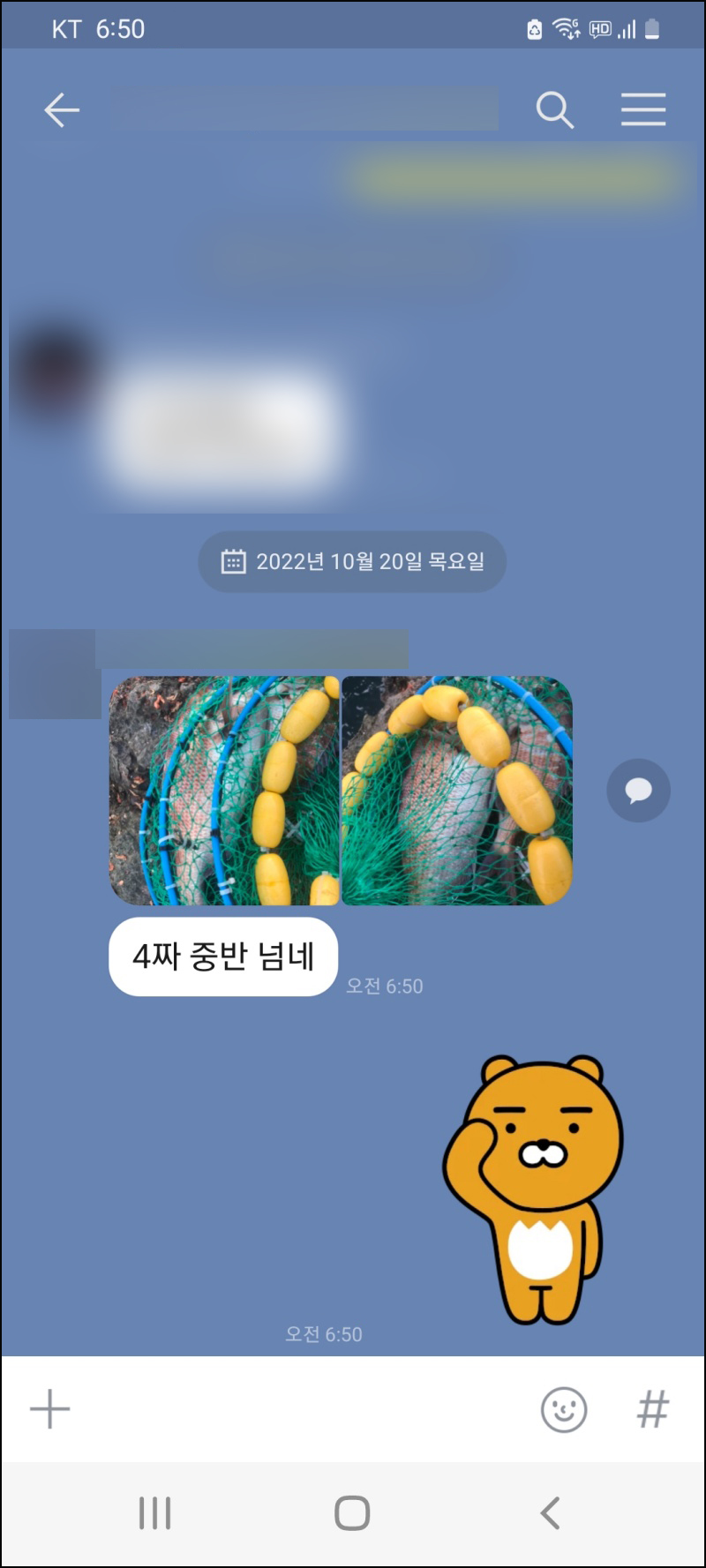Tap the system home button
This screenshot has height=1568, width=706.
(352, 1513)
